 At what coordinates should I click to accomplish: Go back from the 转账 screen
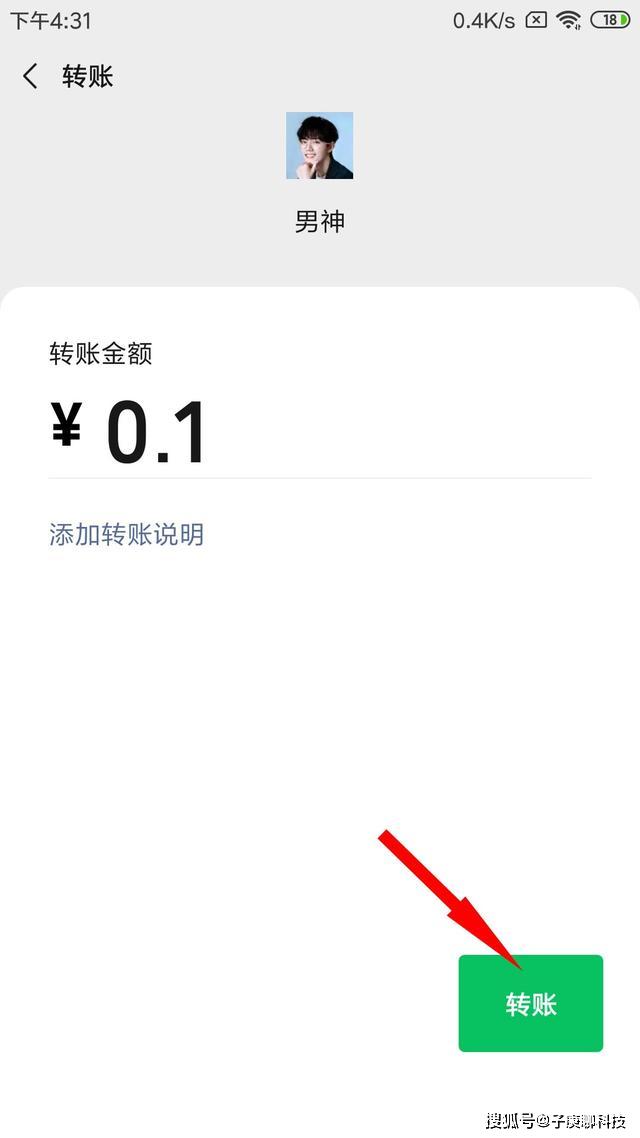pyautogui.click(x=30, y=77)
